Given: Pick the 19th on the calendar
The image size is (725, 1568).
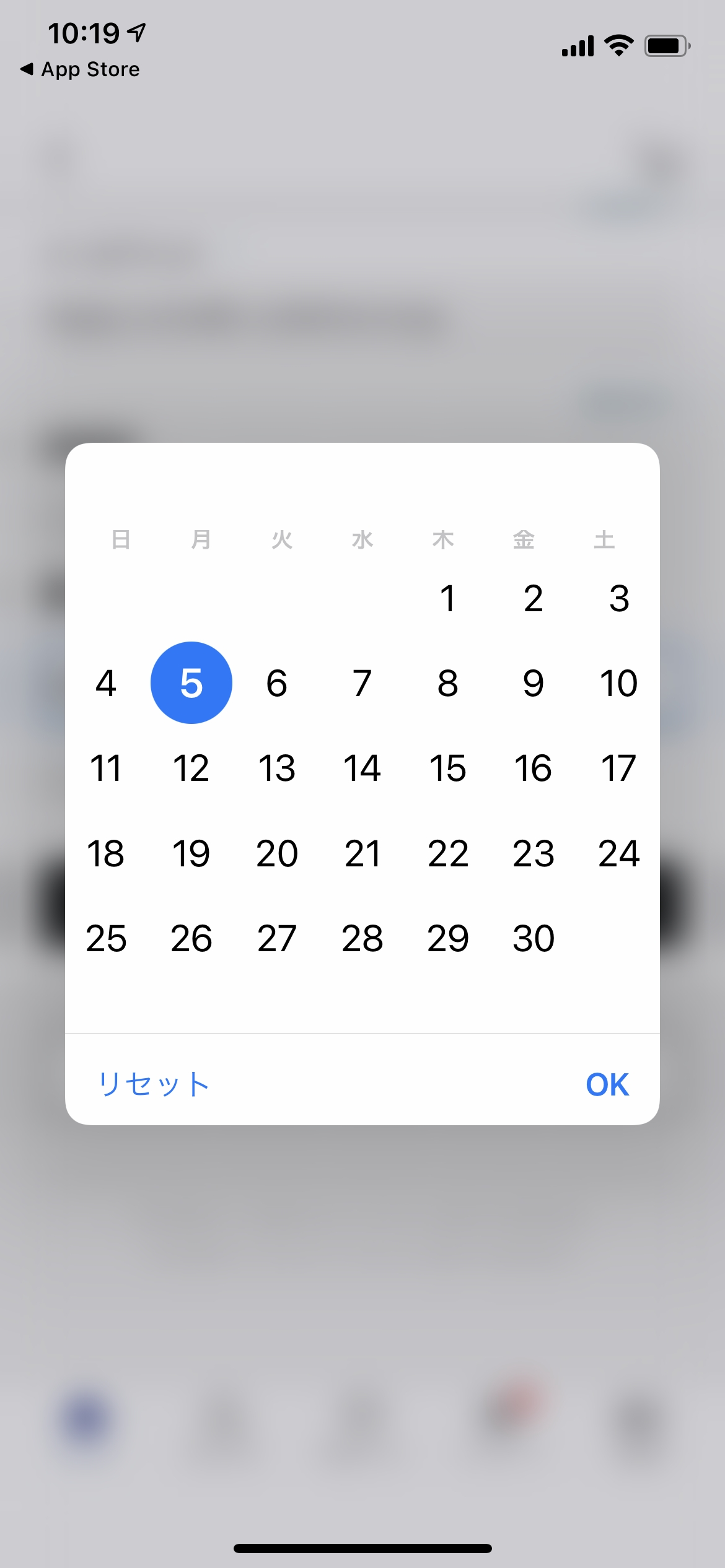Looking at the screenshot, I should point(191,853).
